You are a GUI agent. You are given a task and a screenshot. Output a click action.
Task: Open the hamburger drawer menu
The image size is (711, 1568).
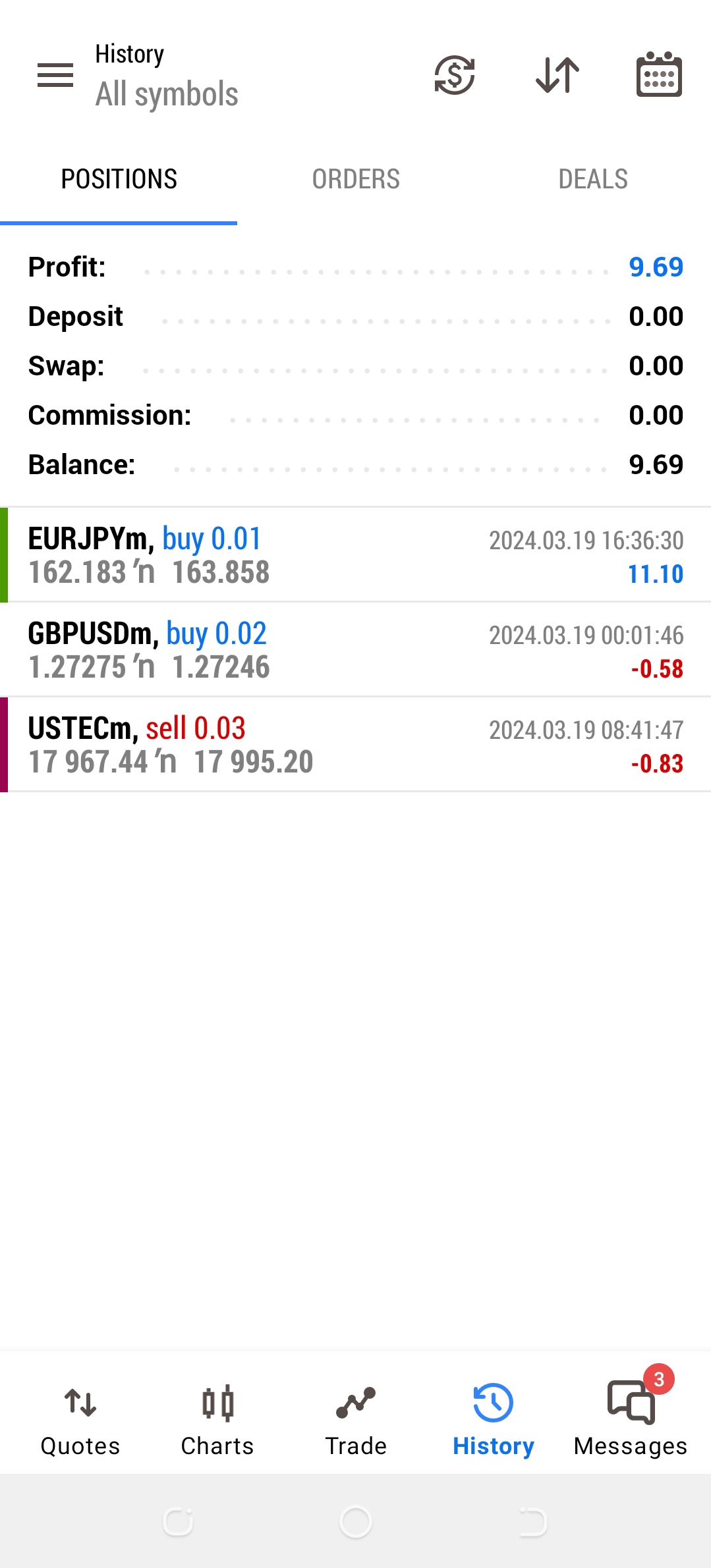[x=55, y=75]
